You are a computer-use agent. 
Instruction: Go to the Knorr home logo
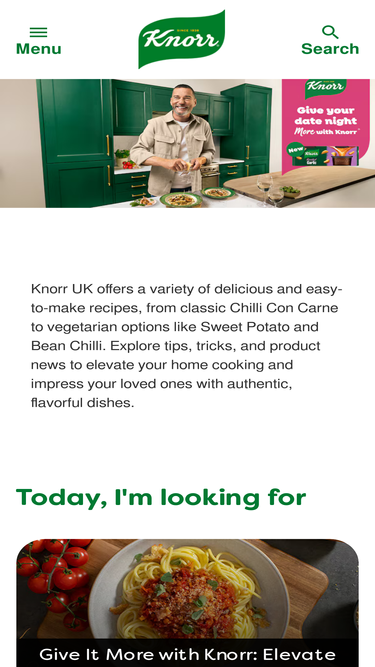182,39
